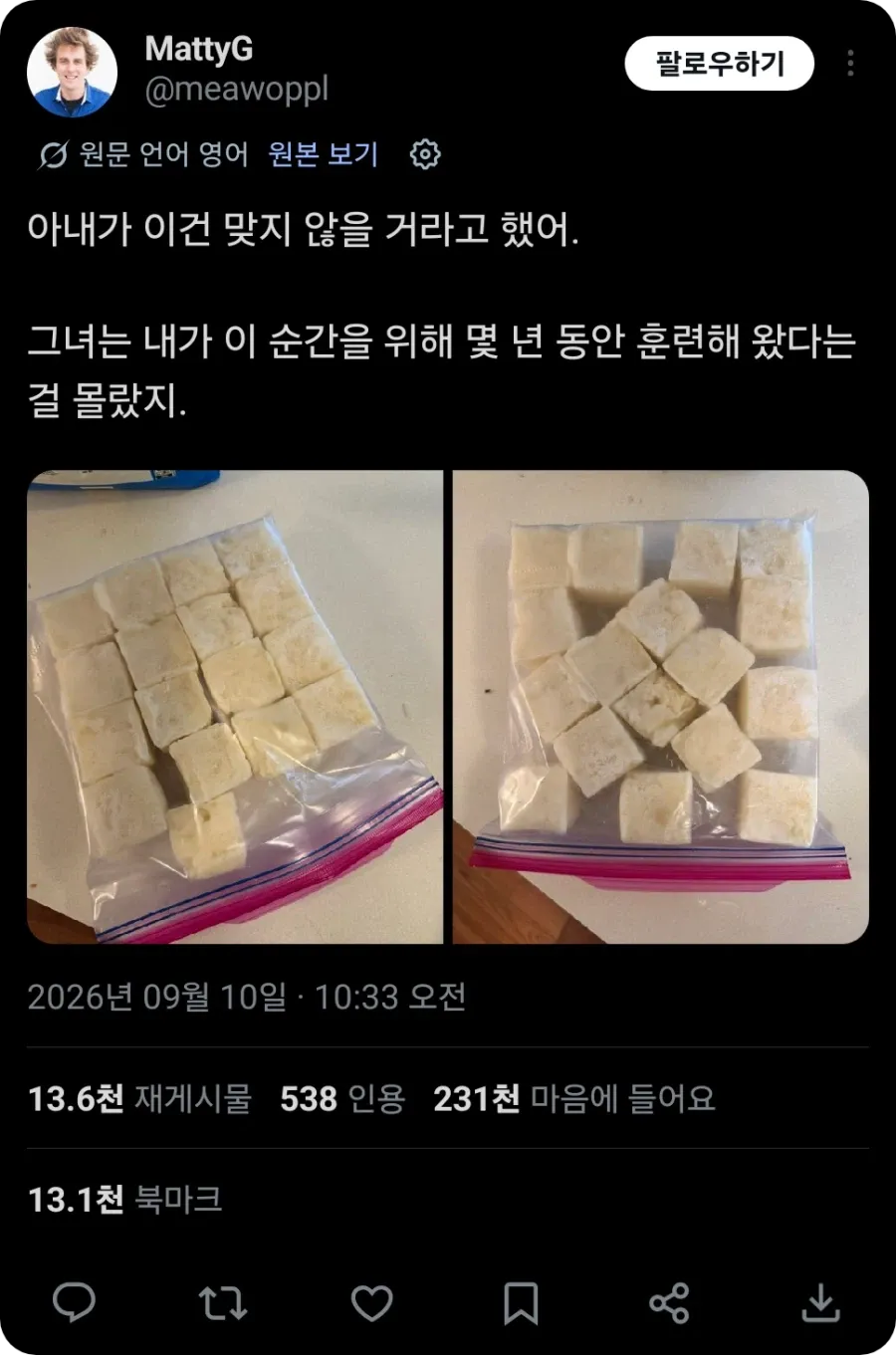Open MattyG's profile picture

pos(72,73)
